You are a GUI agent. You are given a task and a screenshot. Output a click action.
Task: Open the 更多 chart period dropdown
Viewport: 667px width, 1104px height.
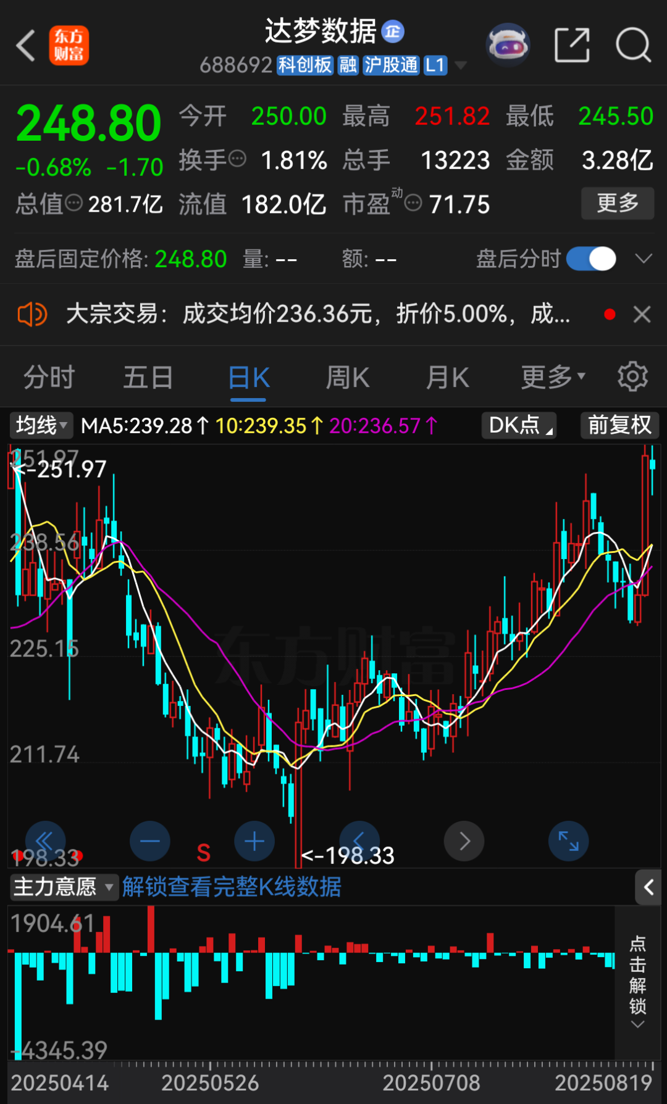552,377
